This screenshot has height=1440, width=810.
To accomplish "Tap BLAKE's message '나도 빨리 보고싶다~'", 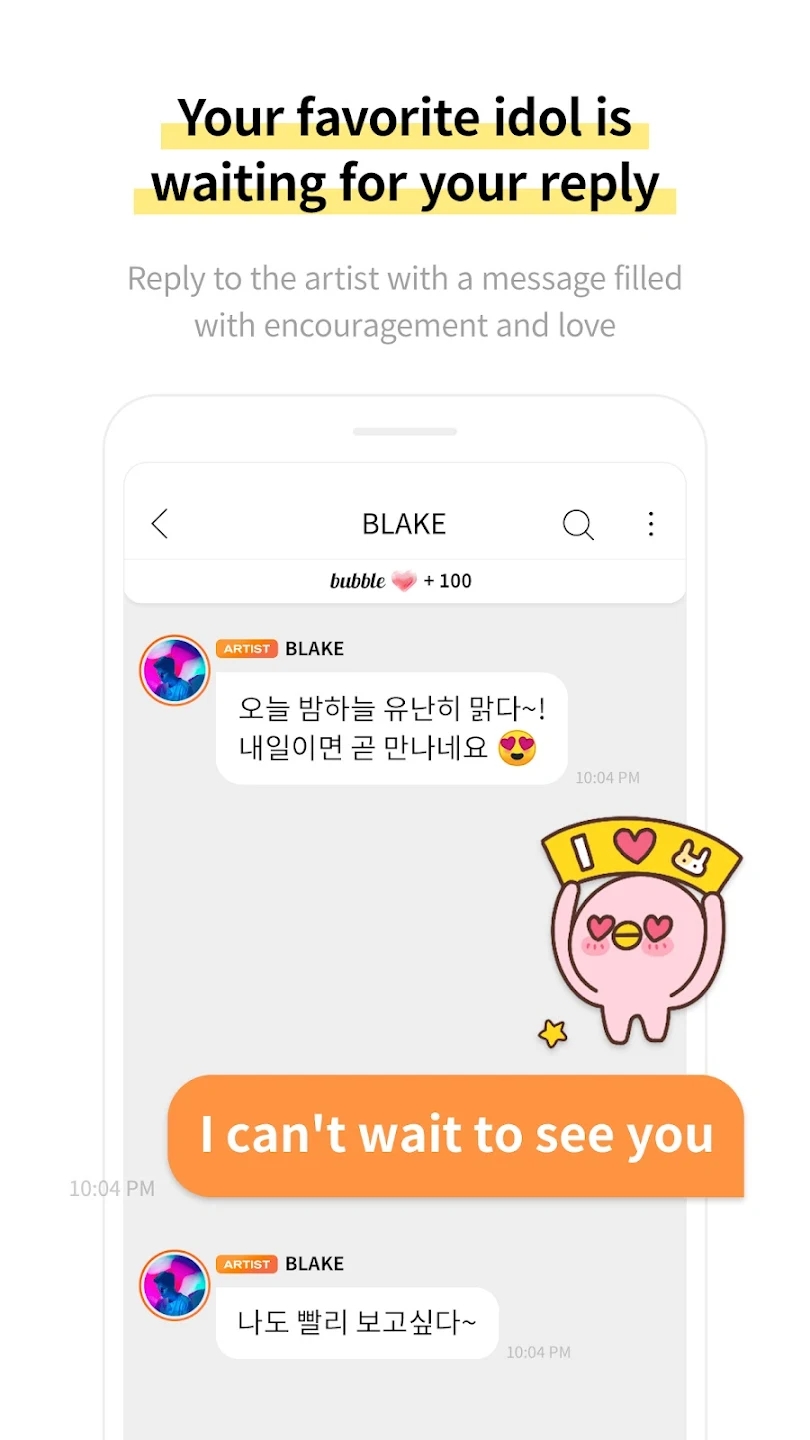I will pos(356,1322).
